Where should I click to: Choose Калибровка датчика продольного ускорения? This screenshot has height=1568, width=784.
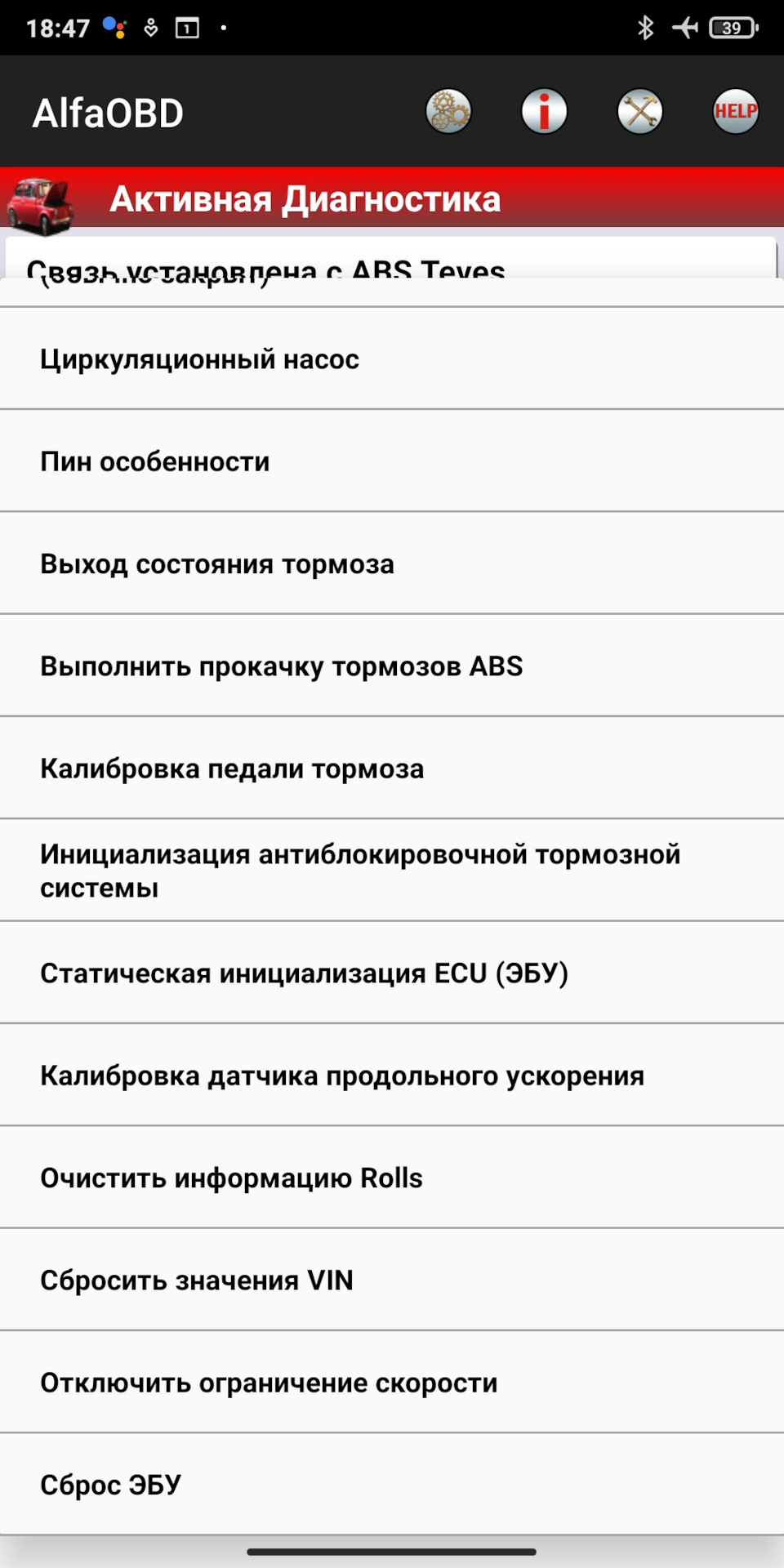pos(392,1076)
